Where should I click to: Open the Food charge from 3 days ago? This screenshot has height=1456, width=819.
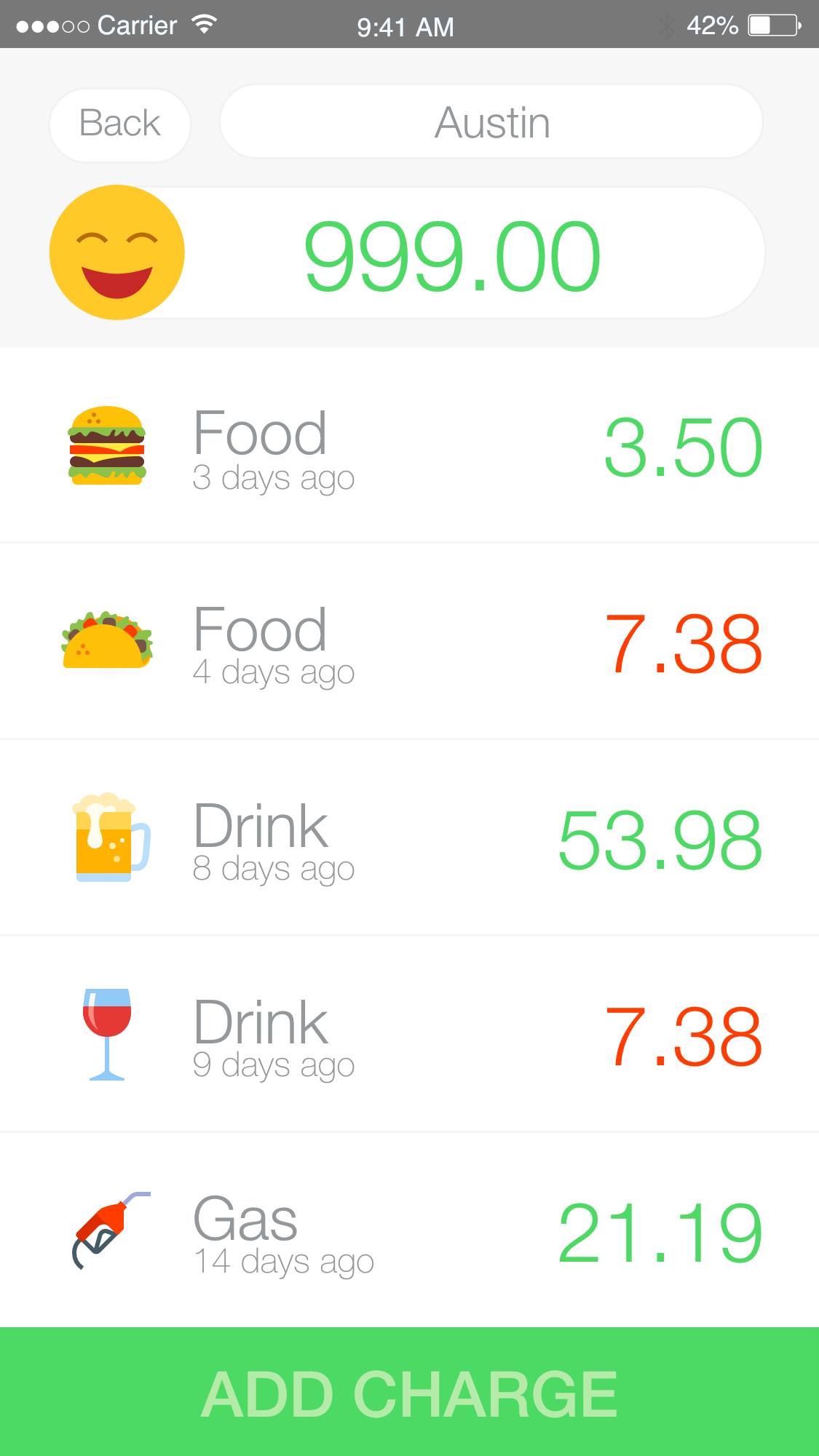click(409, 446)
